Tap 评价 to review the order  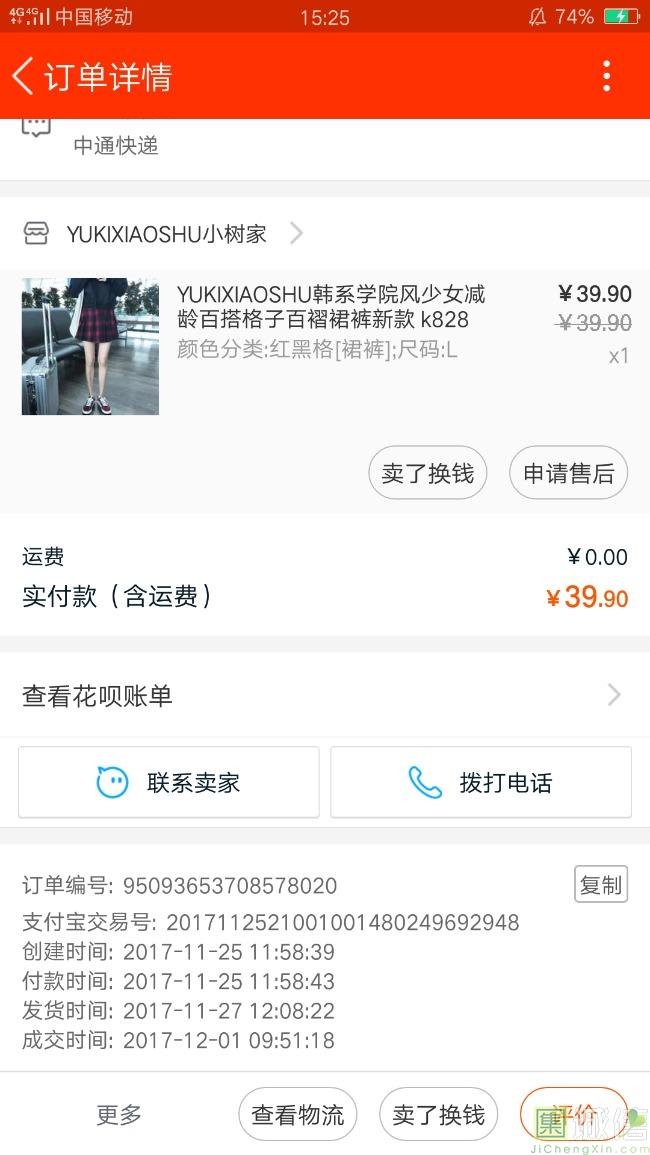573,1114
